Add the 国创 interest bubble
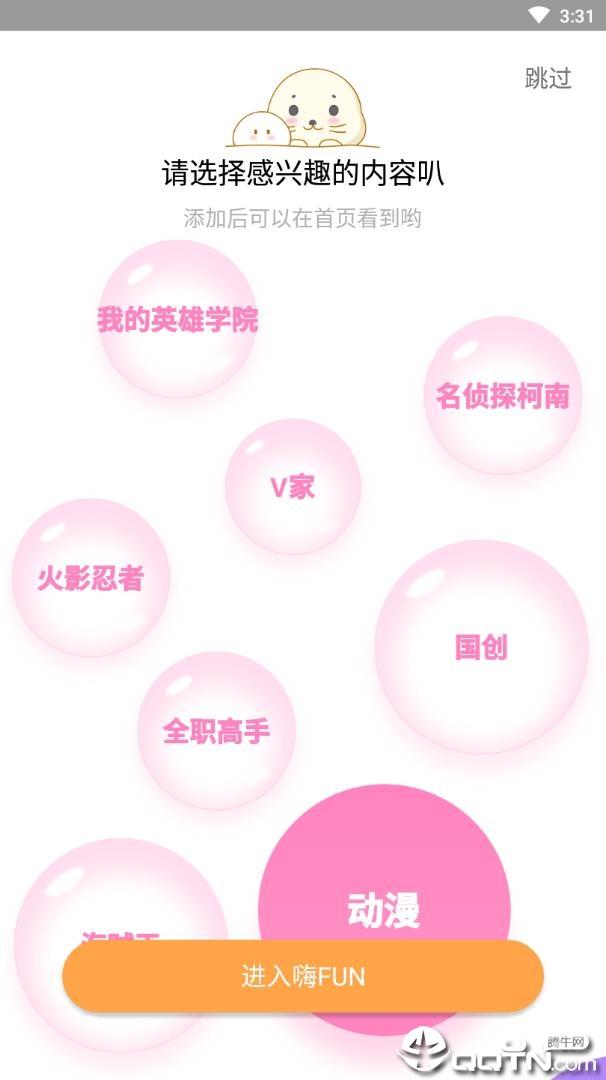The height and width of the screenshot is (1080, 606). [x=481, y=647]
